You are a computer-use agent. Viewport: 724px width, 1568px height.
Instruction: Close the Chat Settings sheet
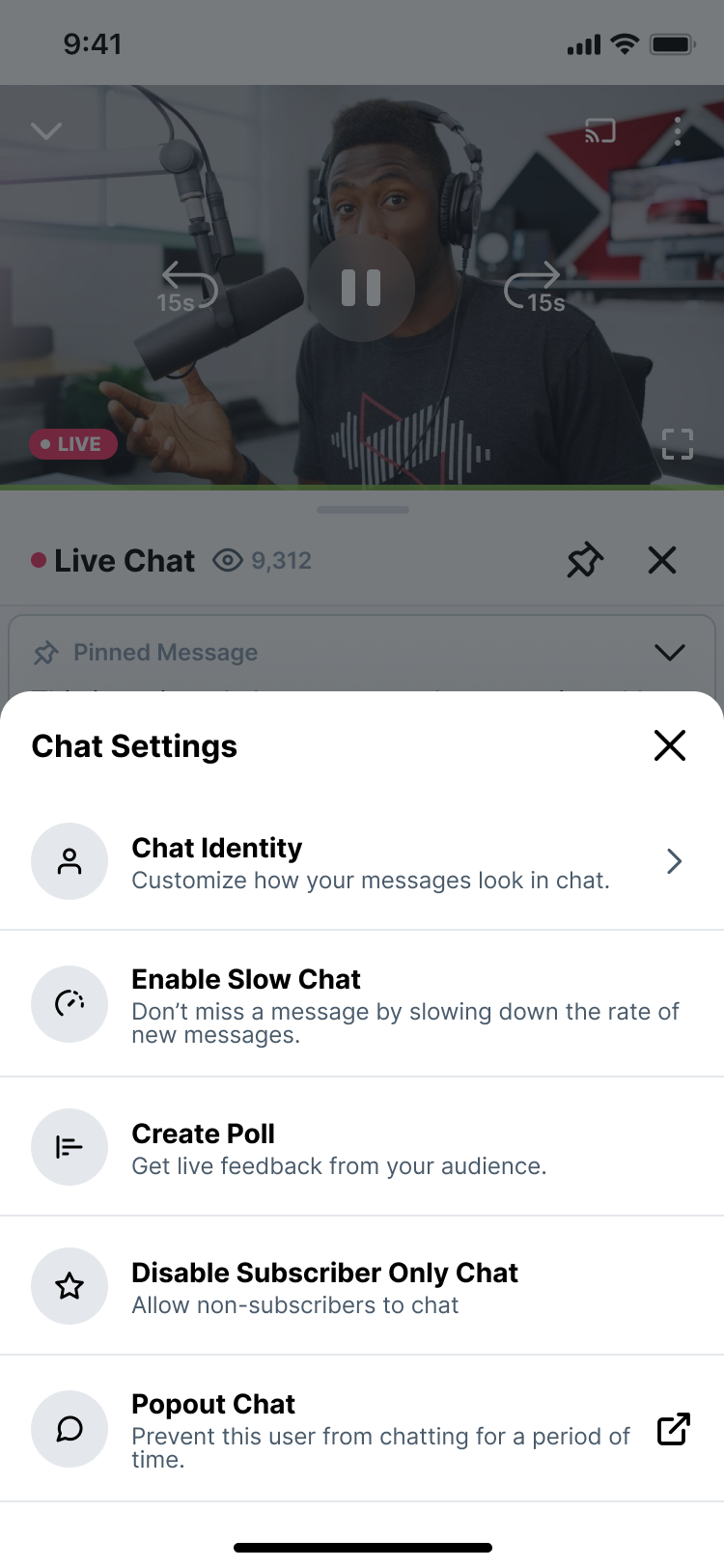(669, 745)
